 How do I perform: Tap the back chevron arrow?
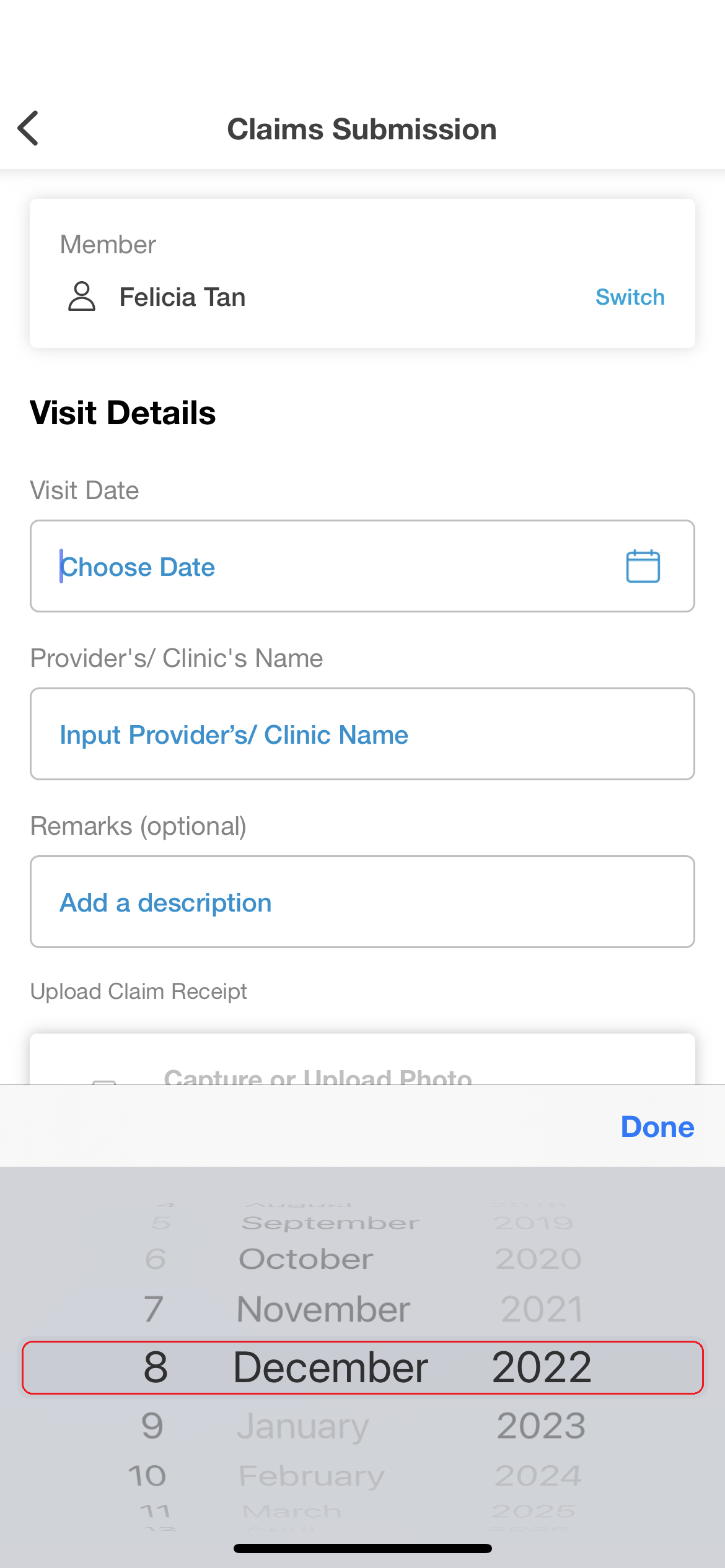[27, 129]
